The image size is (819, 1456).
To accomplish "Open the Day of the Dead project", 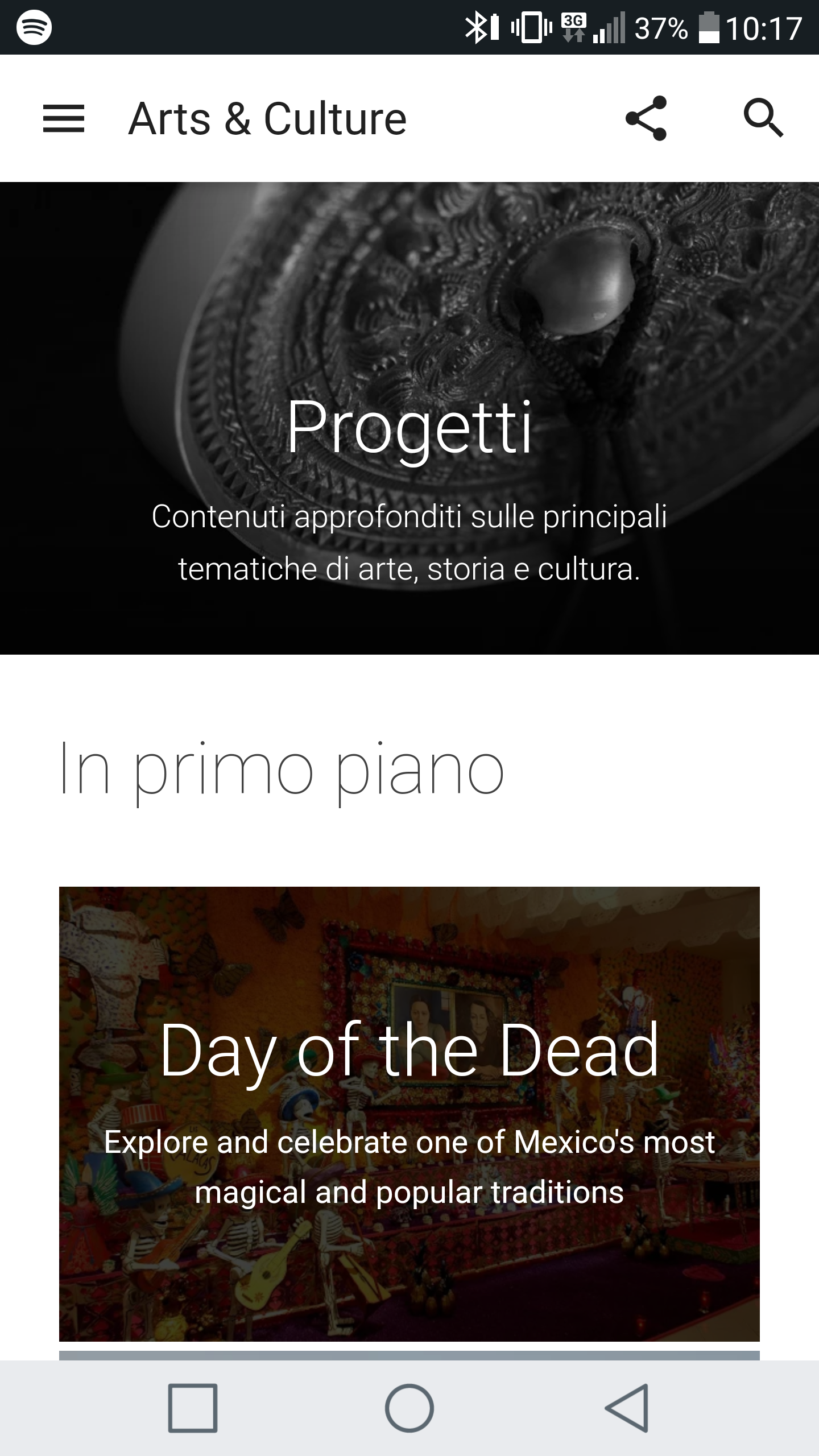I will [x=409, y=1114].
